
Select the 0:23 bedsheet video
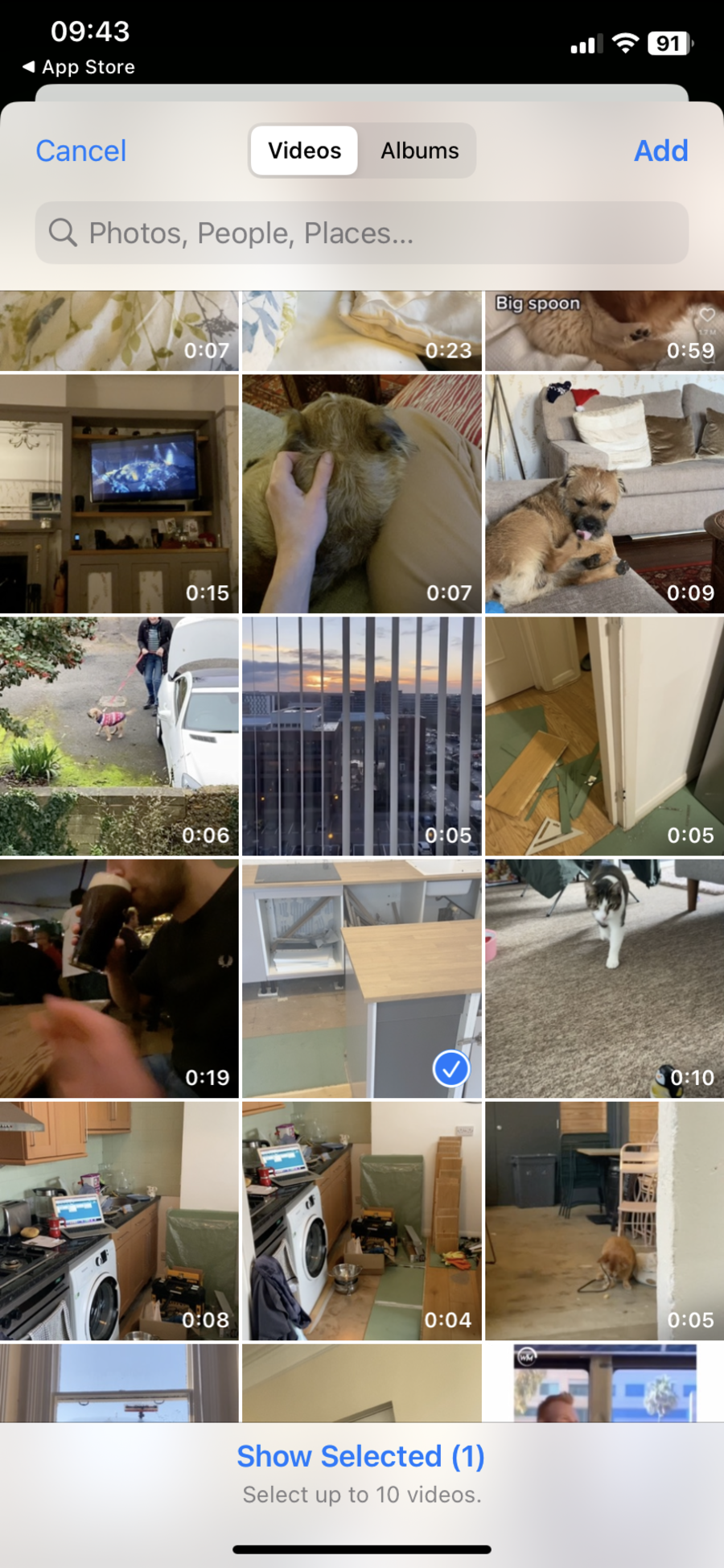[x=362, y=332]
